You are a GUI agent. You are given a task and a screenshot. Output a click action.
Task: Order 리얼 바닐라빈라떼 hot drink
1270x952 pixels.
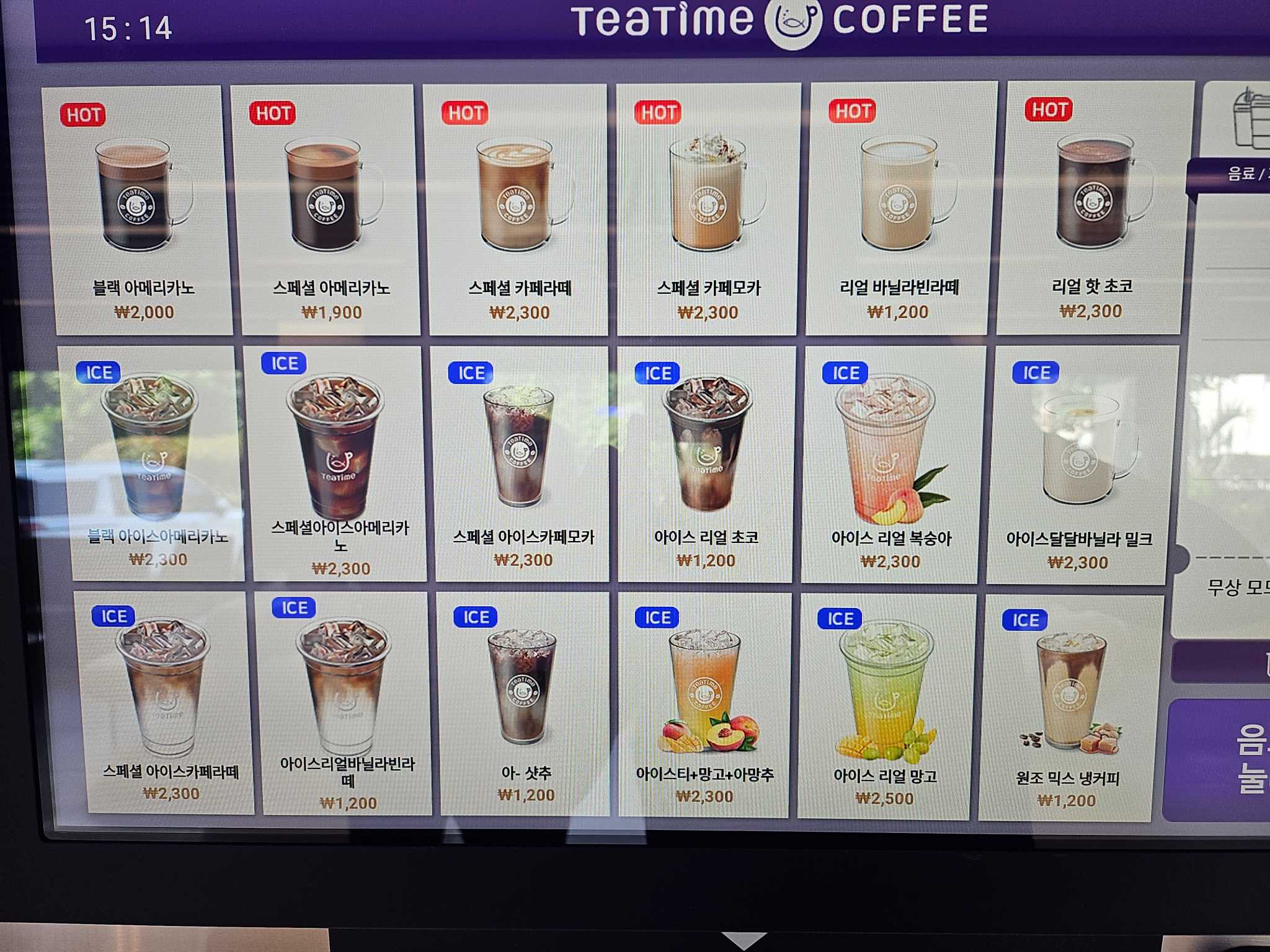[898, 211]
